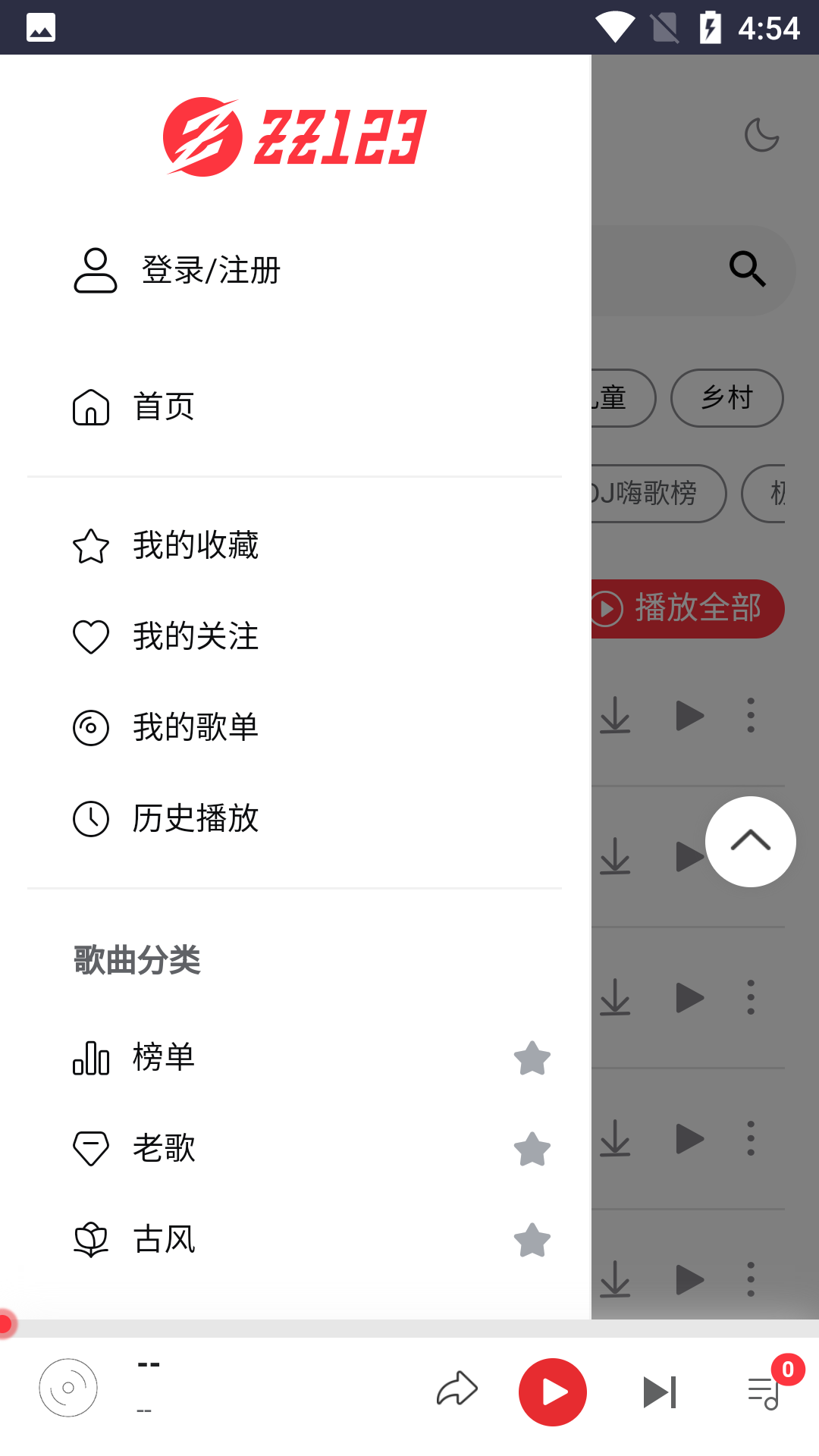Open the three-dot menu of the last song

(x=750, y=1279)
